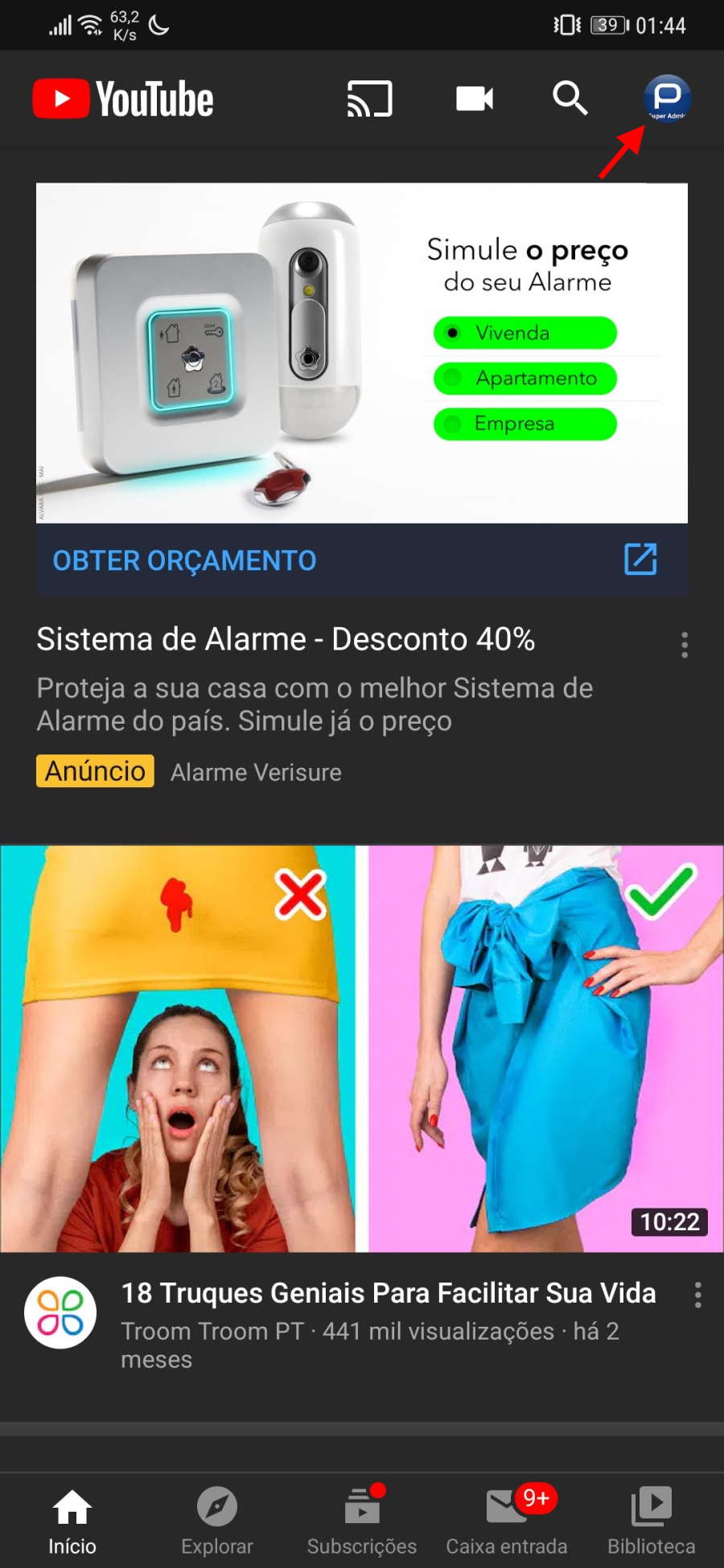Tap OBTER ORÇAMENTO button
Screen dimensions: 724x1568
[362, 560]
